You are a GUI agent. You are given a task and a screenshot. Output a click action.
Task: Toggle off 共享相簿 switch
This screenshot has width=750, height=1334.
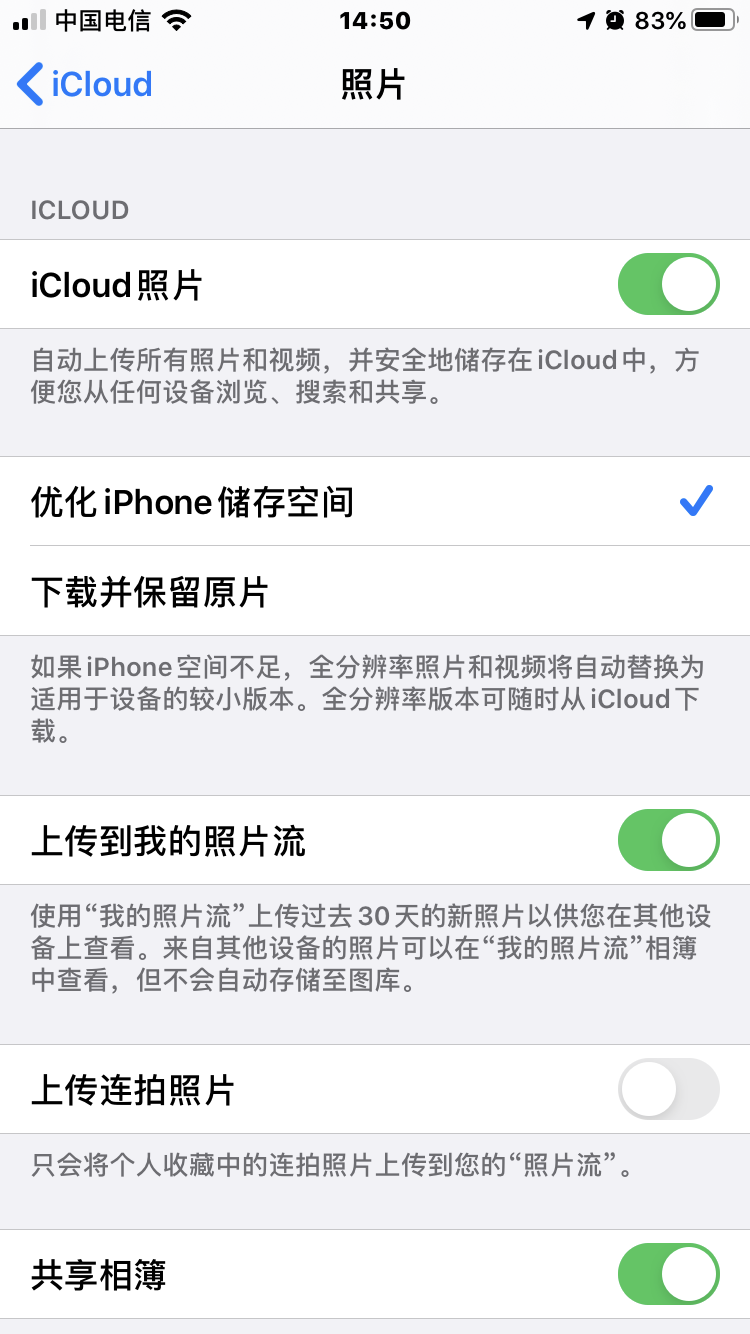(x=668, y=1275)
